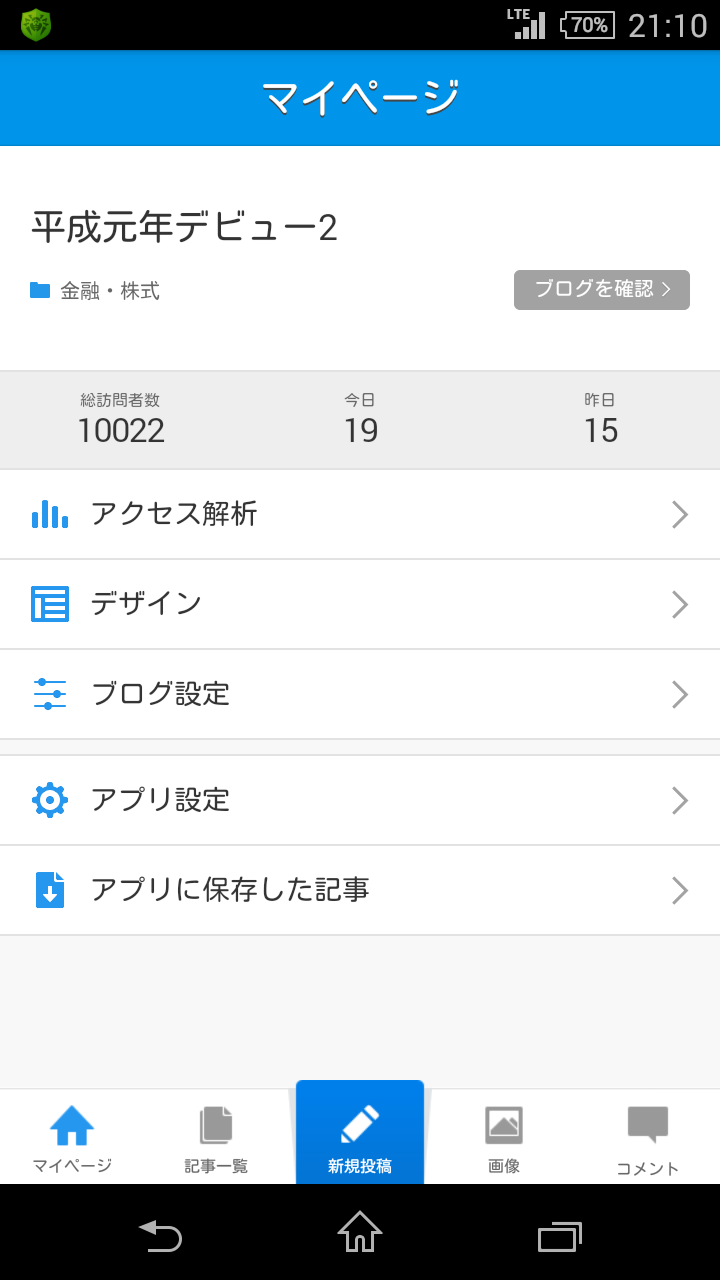This screenshot has width=720, height=1280.
Task: Open the コメント tab
Action: 648,1138
